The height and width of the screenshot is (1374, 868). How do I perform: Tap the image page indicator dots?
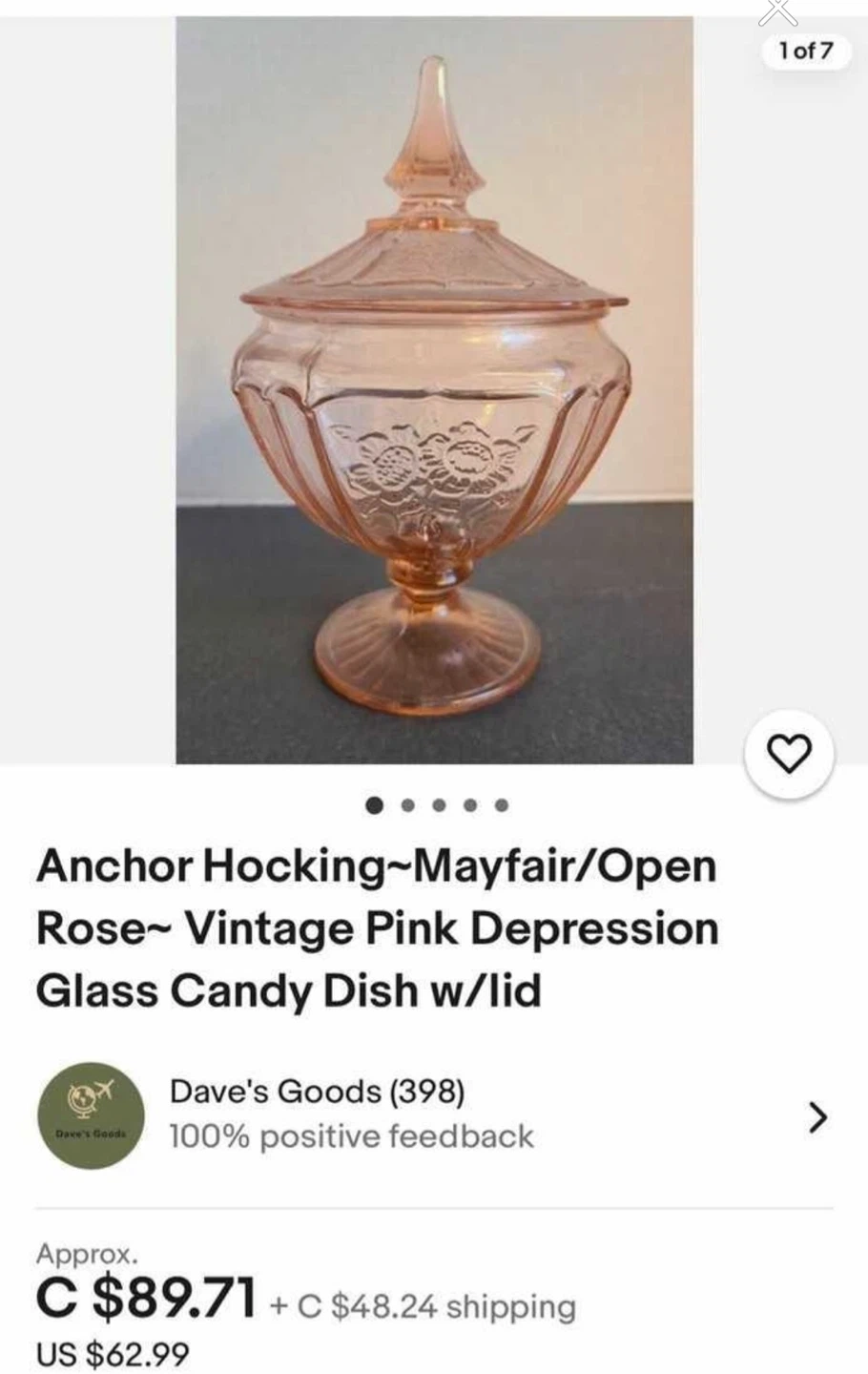tap(437, 805)
